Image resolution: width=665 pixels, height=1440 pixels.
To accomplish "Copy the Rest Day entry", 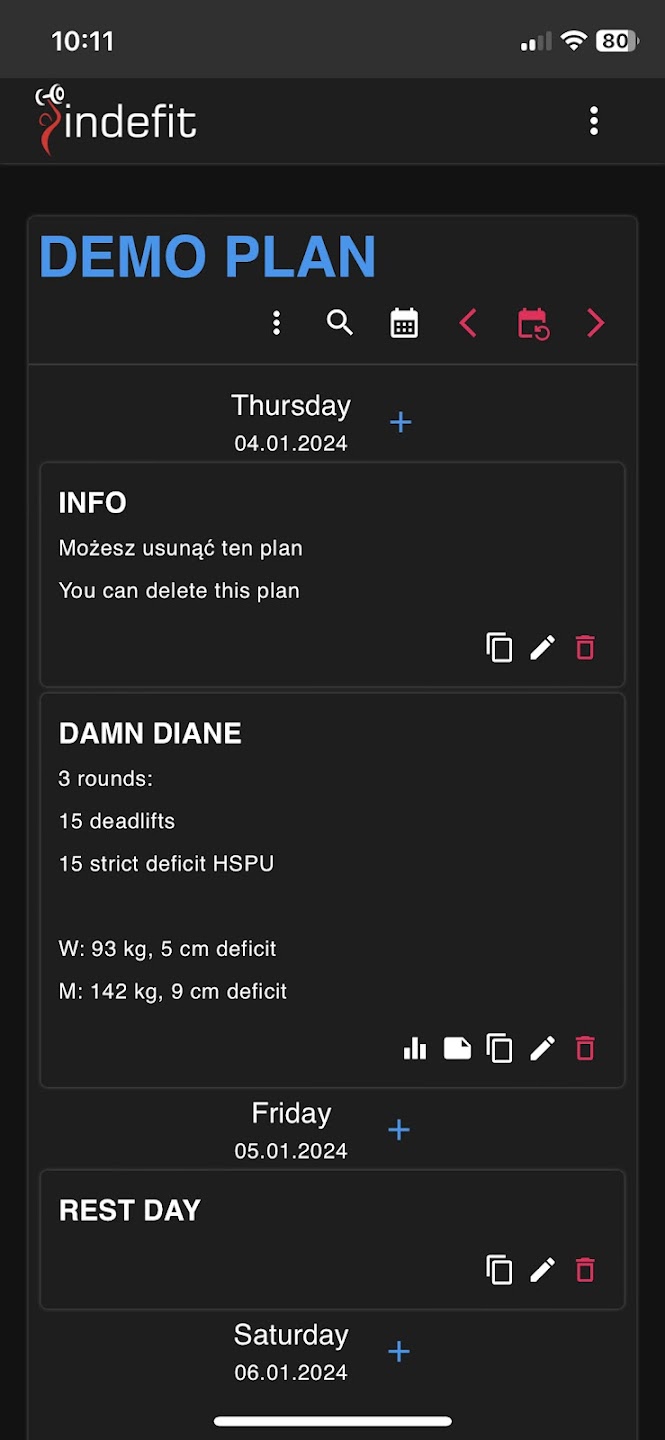I will pyautogui.click(x=499, y=1270).
